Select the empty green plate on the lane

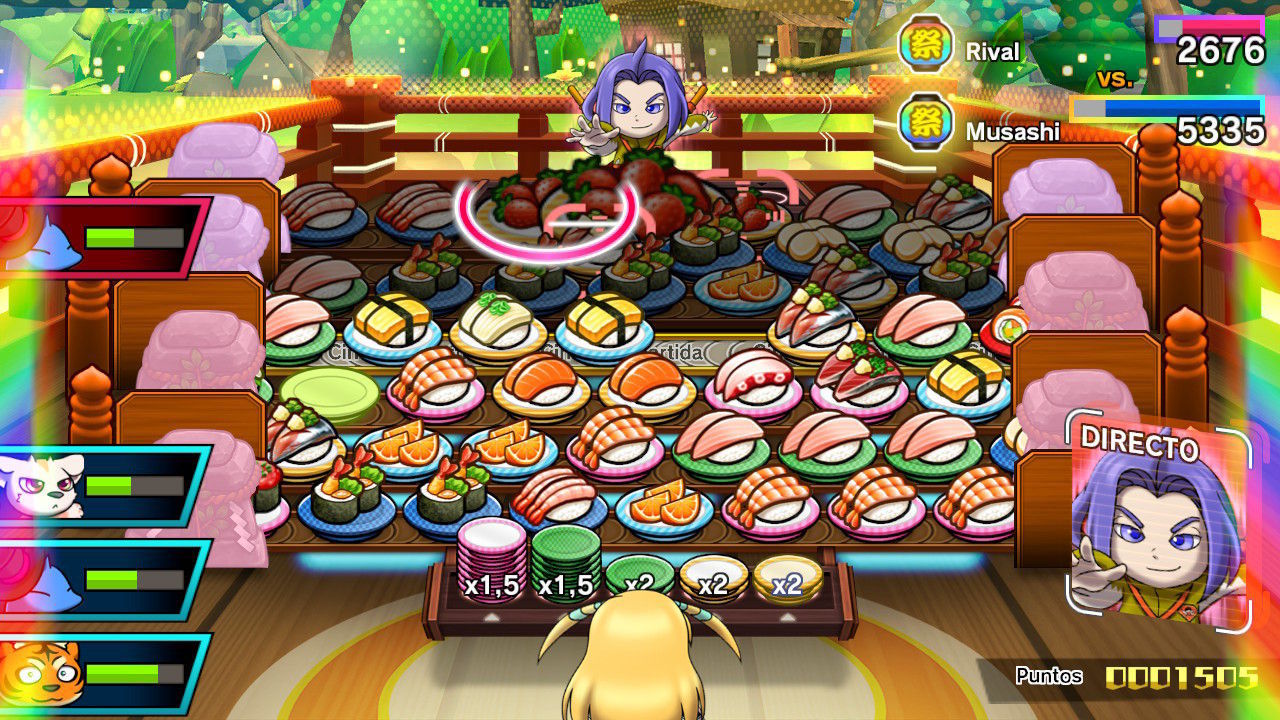(329, 392)
